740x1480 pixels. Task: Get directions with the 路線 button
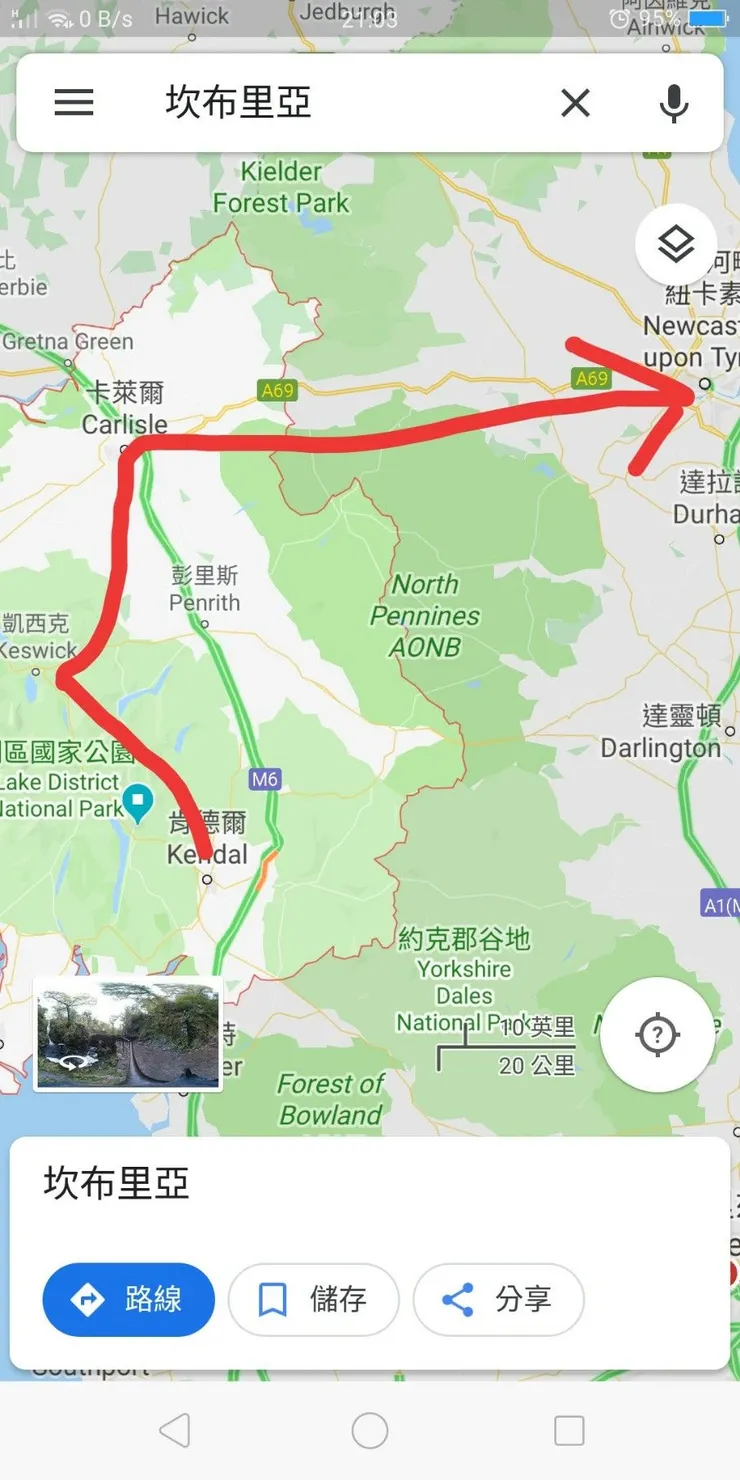click(128, 1299)
